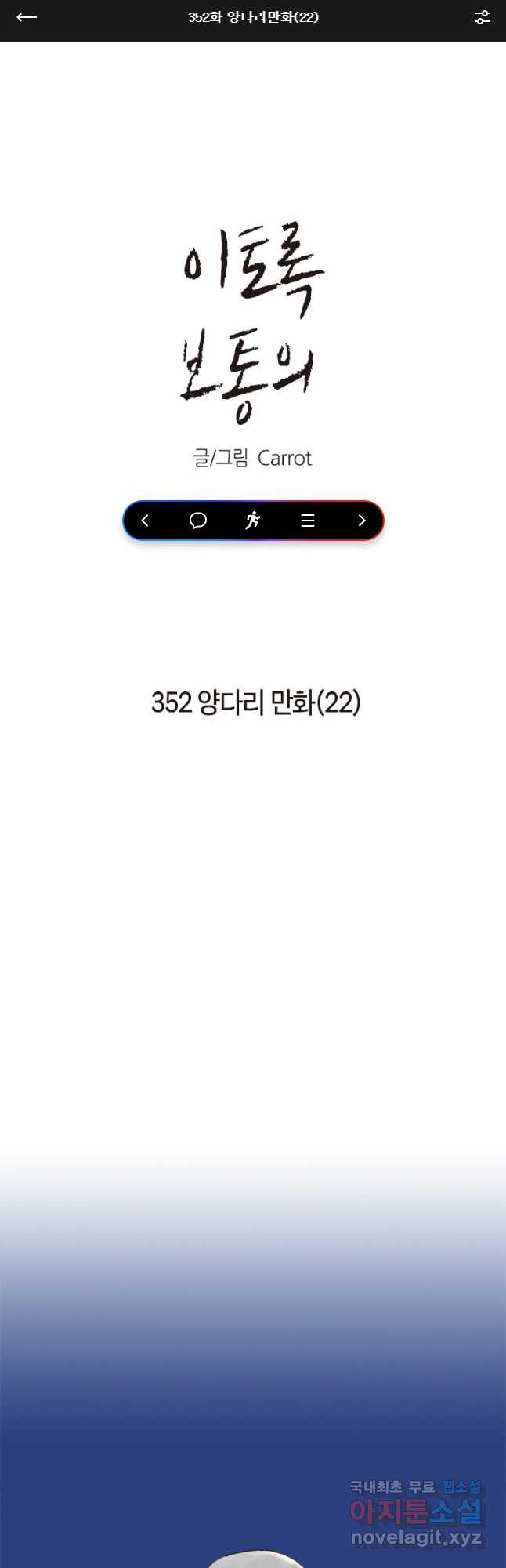Go to the previous episode
The height and width of the screenshot is (1568, 506).
[x=145, y=521]
